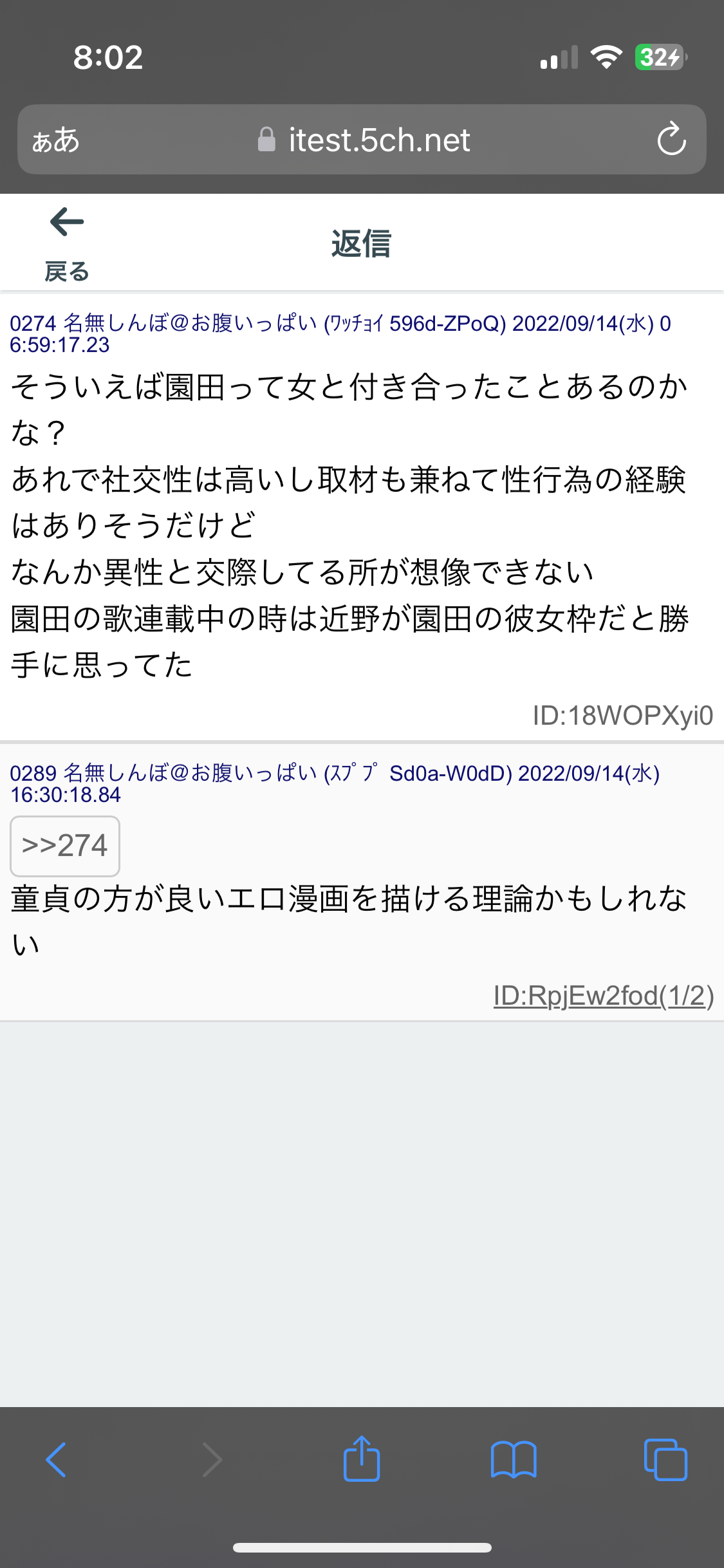Show all open Safari tabs
The width and height of the screenshot is (724, 1568).
[x=665, y=1459]
